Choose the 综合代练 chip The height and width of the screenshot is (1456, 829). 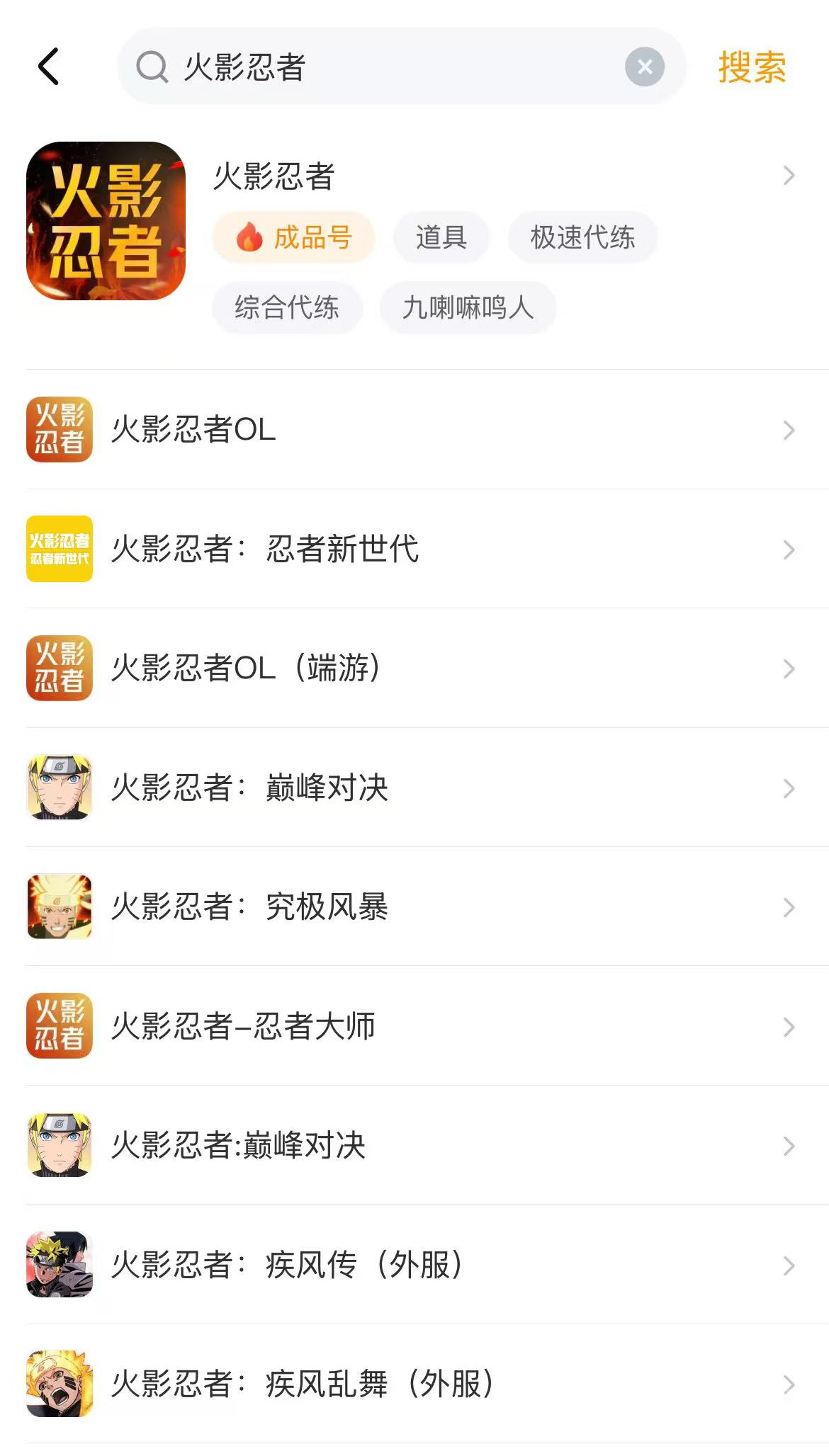pos(287,307)
